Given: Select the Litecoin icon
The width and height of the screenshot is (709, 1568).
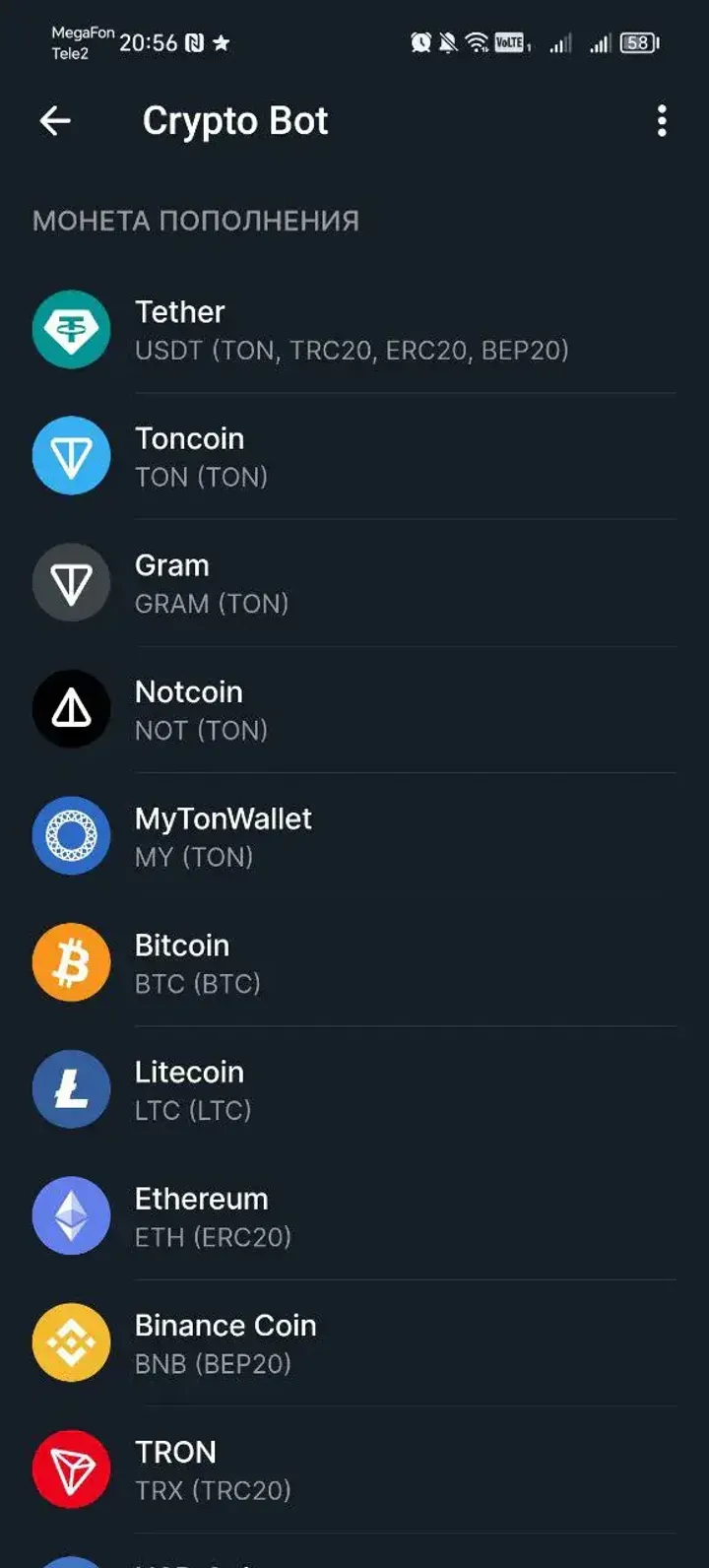Looking at the screenshot, I should 71,1088.
